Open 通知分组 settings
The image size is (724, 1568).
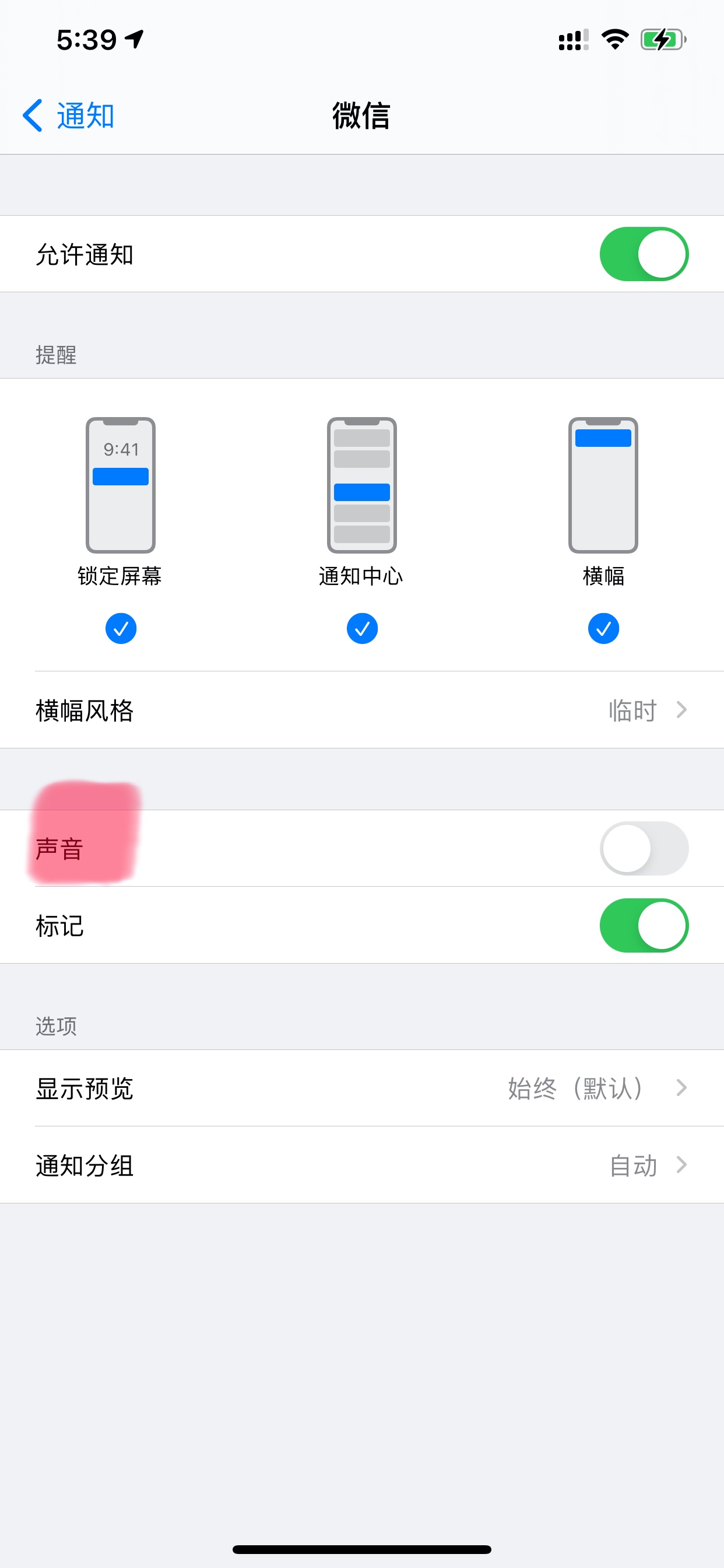tap(362, 1165)
